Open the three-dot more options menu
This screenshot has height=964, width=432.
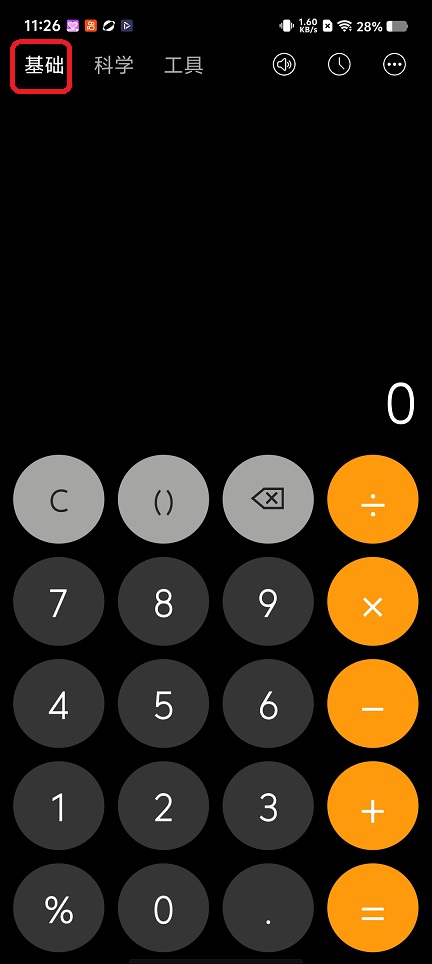(395, 65)
